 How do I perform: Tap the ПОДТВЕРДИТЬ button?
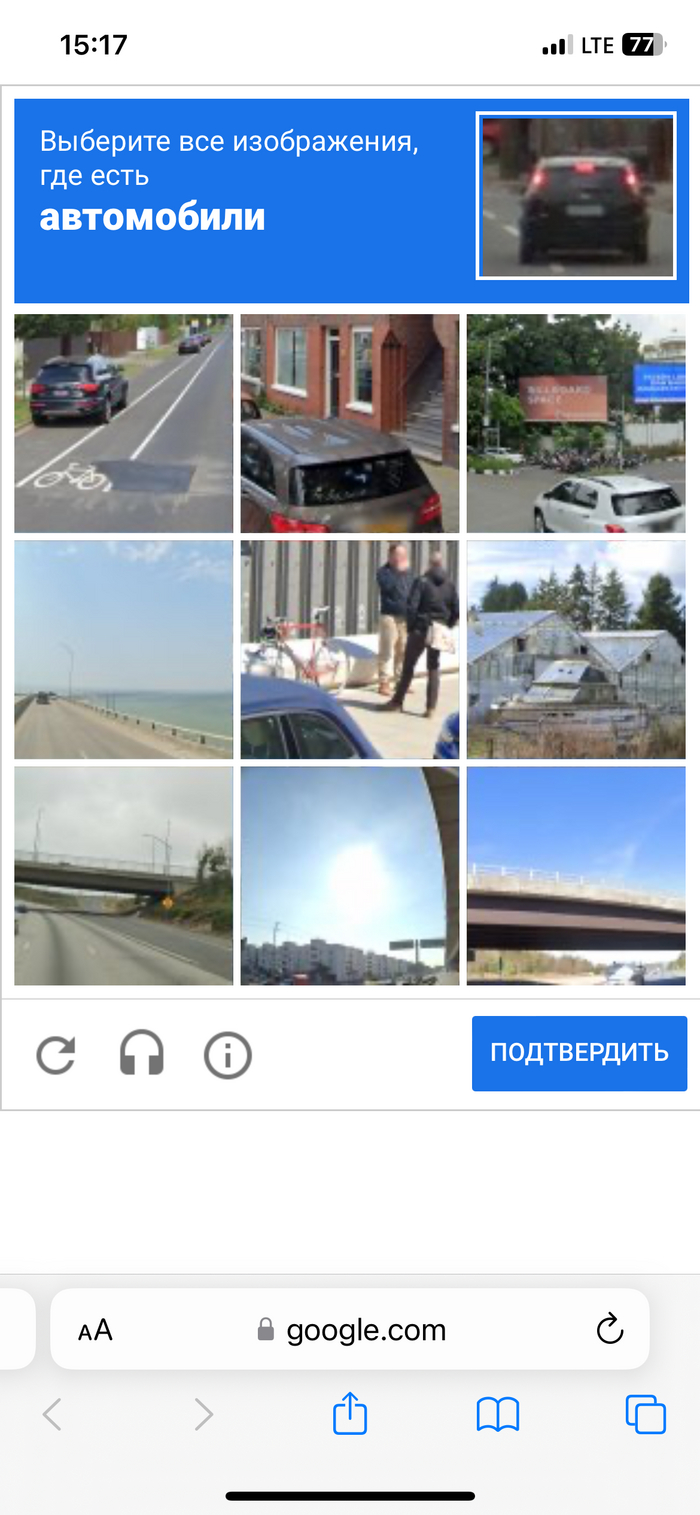pyautogui.click(x=579, y=1053)
